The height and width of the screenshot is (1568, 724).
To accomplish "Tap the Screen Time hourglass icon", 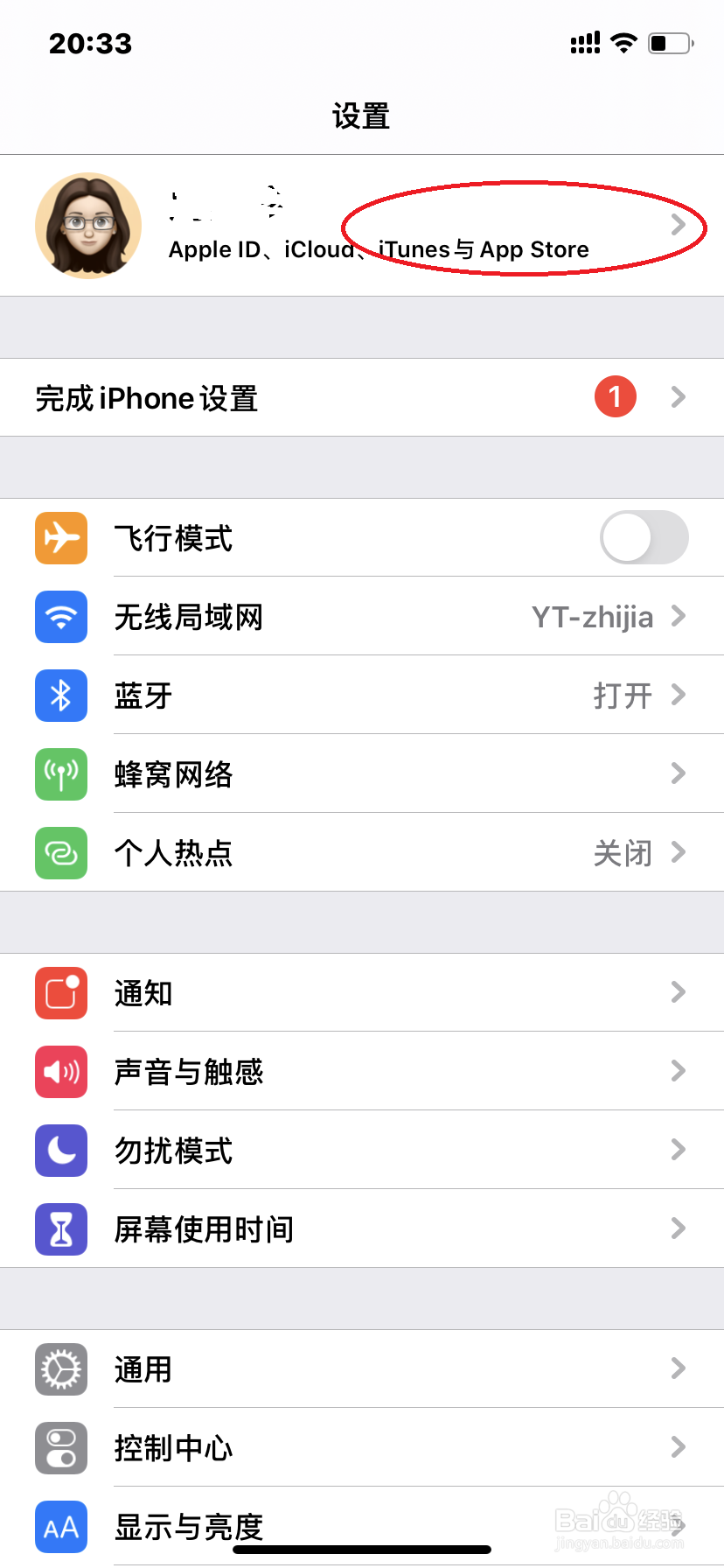I will (x=60, y=1228).
